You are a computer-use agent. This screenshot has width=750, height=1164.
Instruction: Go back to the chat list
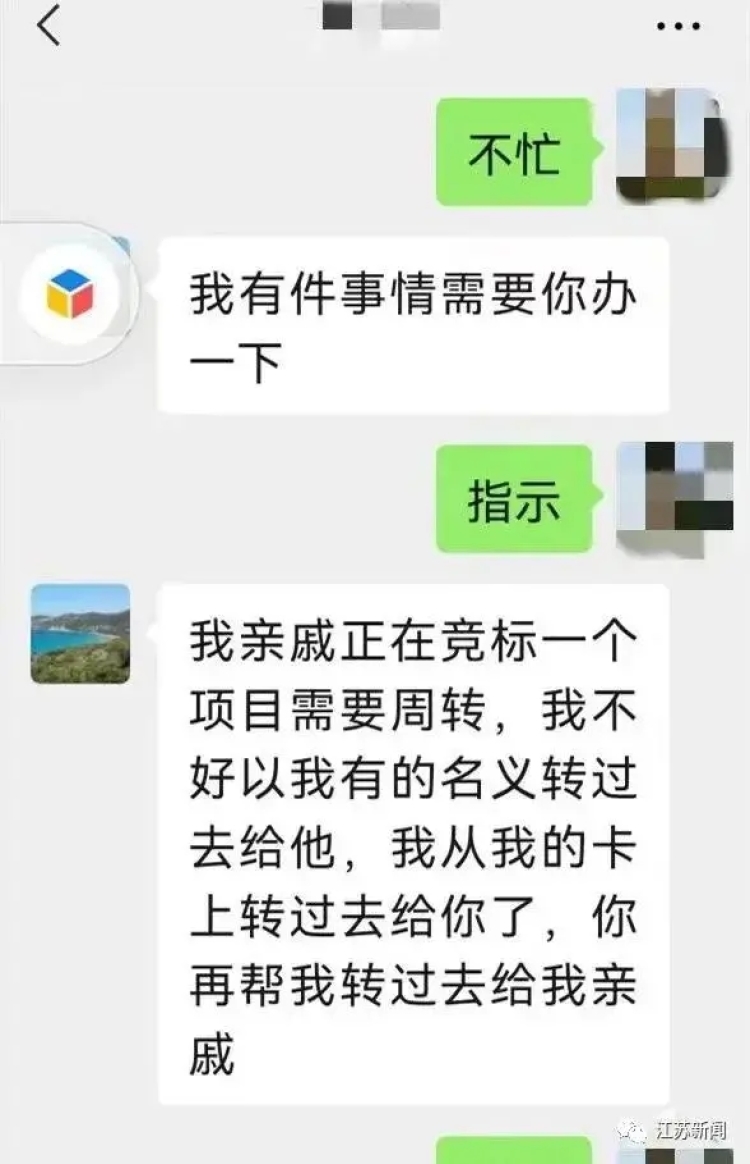(48, 26)
